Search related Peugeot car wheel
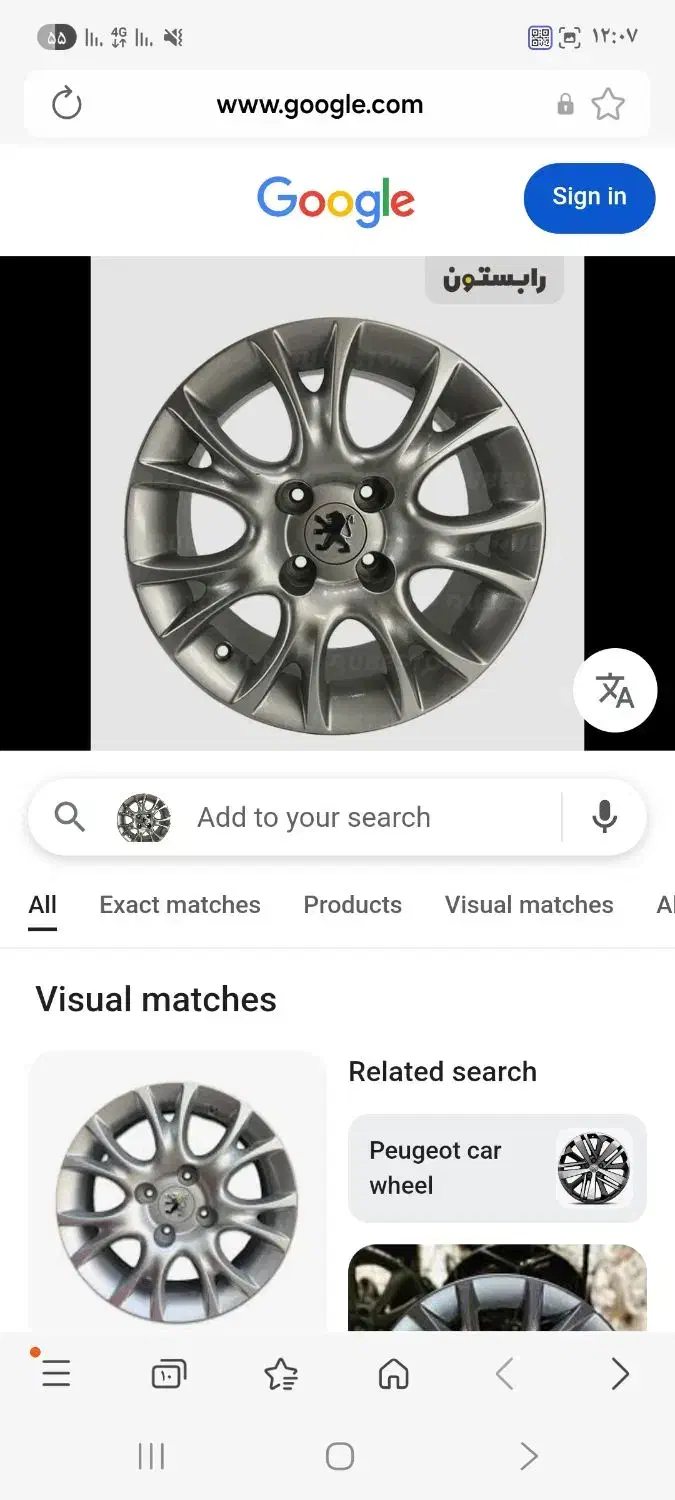 [x=497, y=1168]
